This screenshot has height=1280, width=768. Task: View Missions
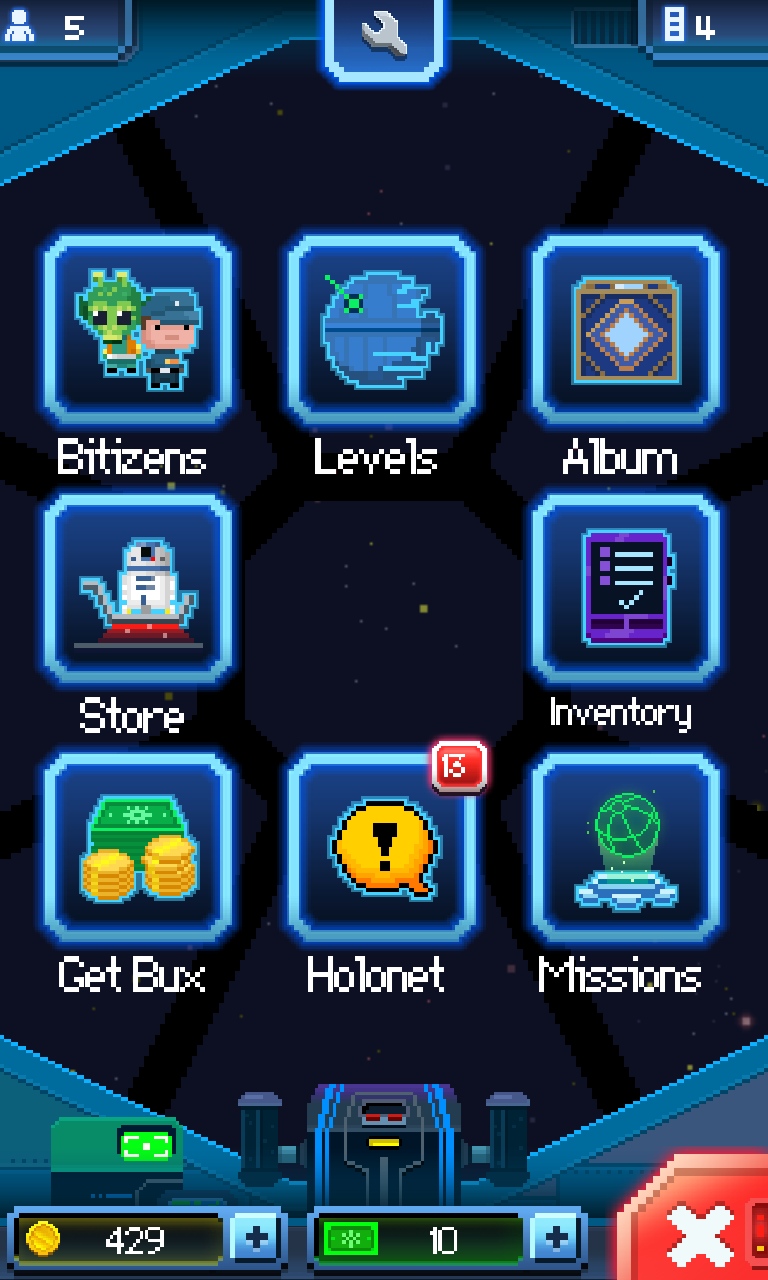tap(626, 848)
